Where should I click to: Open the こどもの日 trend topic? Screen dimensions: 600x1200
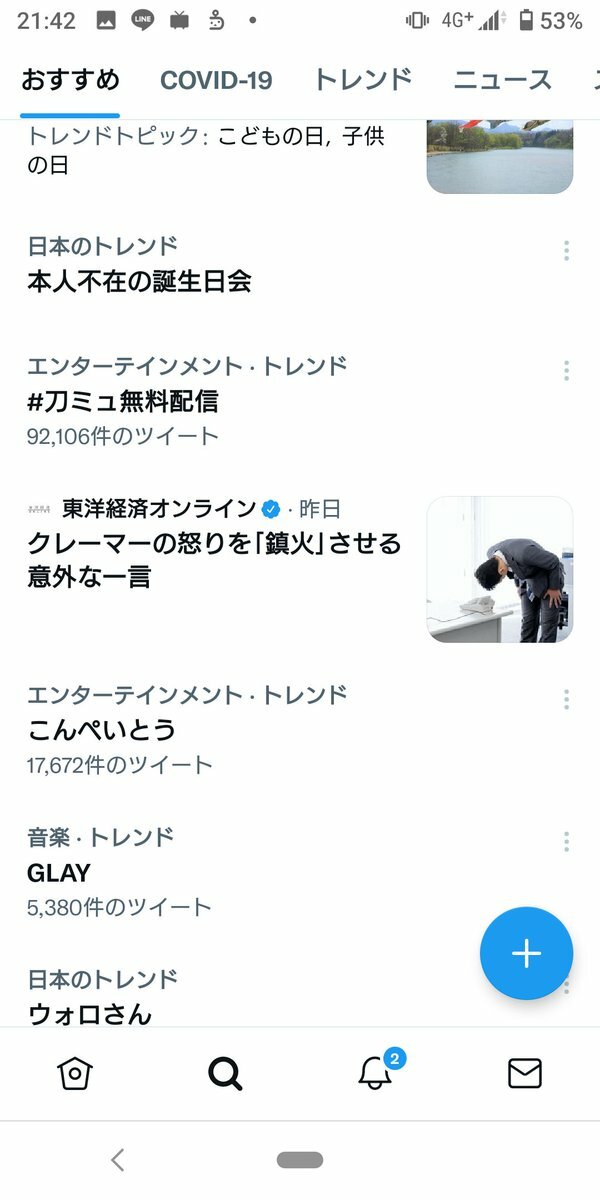tap(205, 152)
